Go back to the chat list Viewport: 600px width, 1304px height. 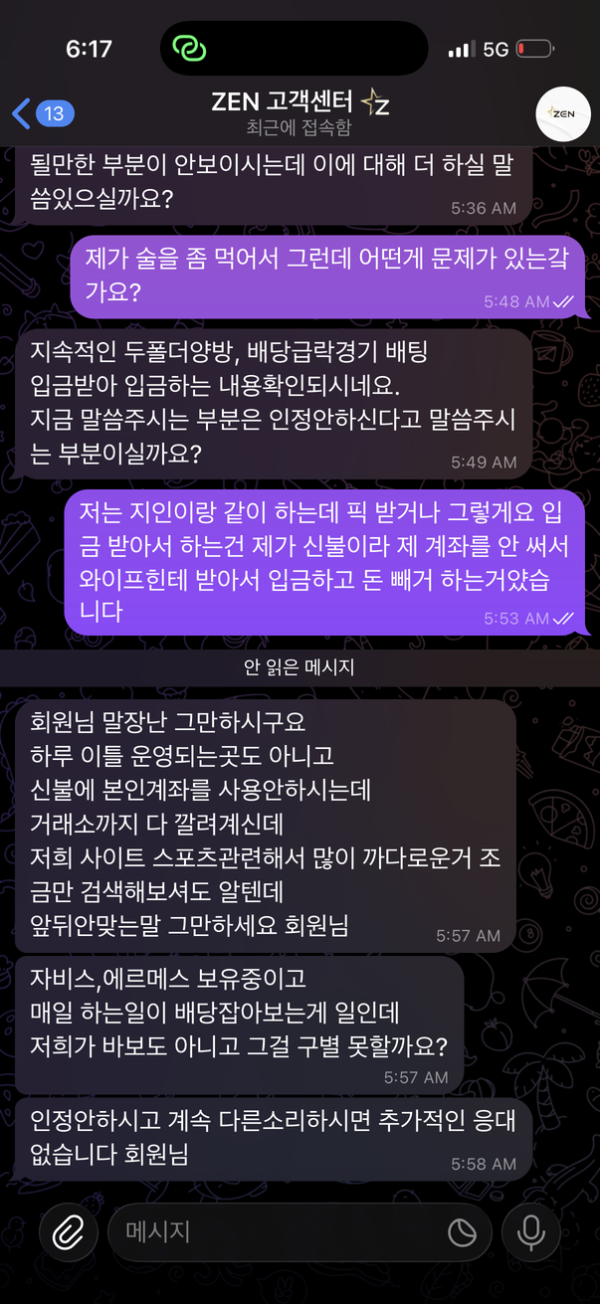pyautogui.click(x=38, y=113)
